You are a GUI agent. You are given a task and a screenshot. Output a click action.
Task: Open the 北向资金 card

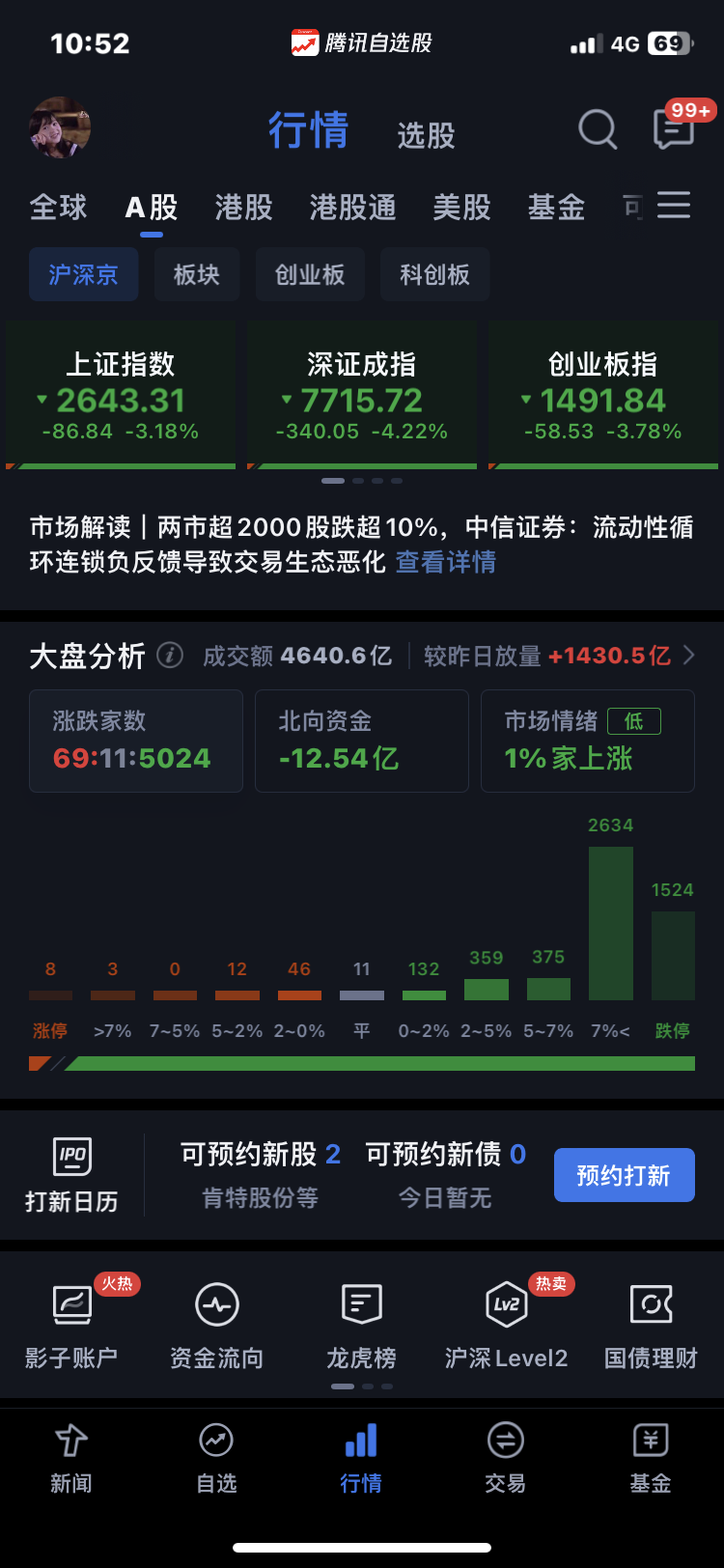pyautogui.click(x=362, y=741)
